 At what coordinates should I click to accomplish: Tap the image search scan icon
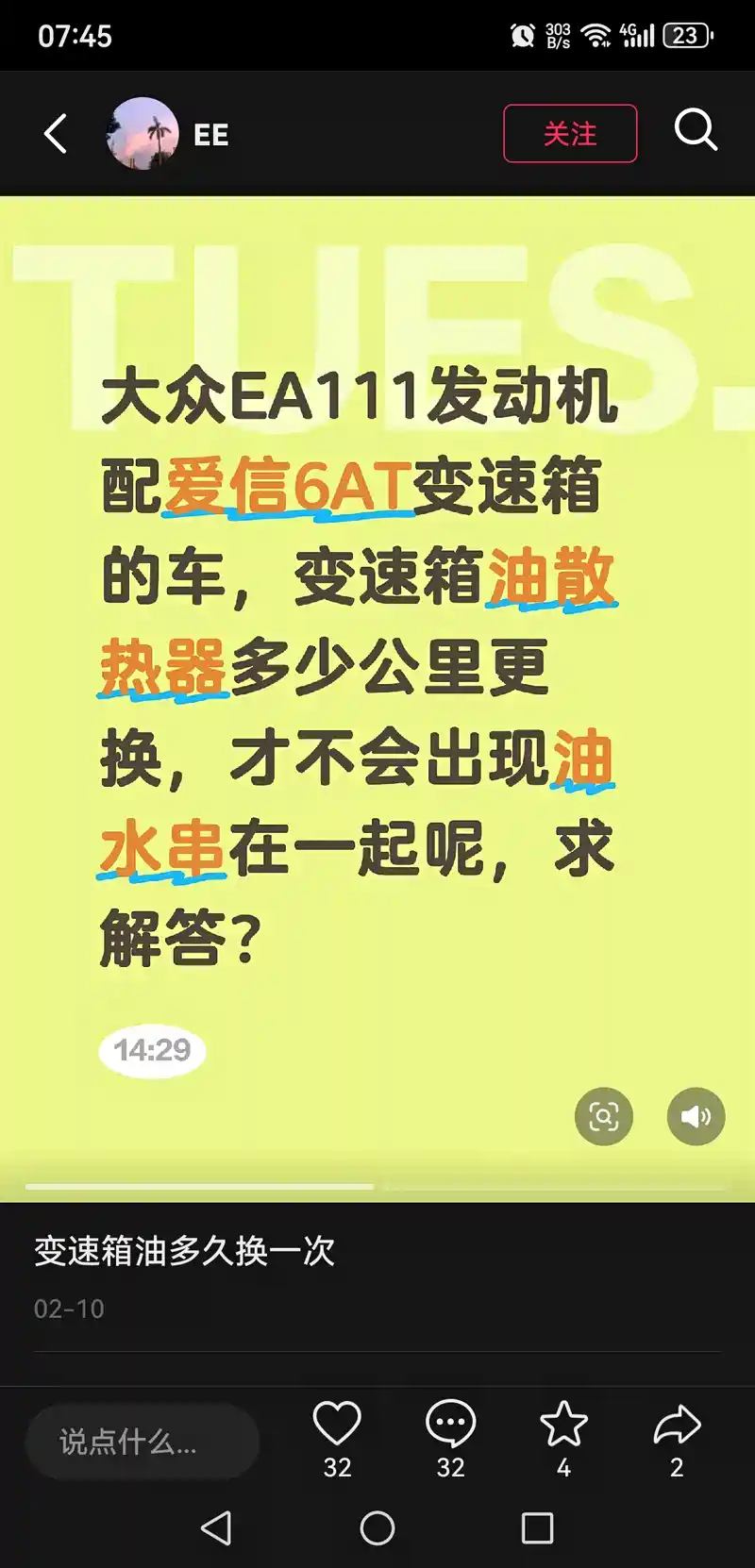[x=604, y=1116]
